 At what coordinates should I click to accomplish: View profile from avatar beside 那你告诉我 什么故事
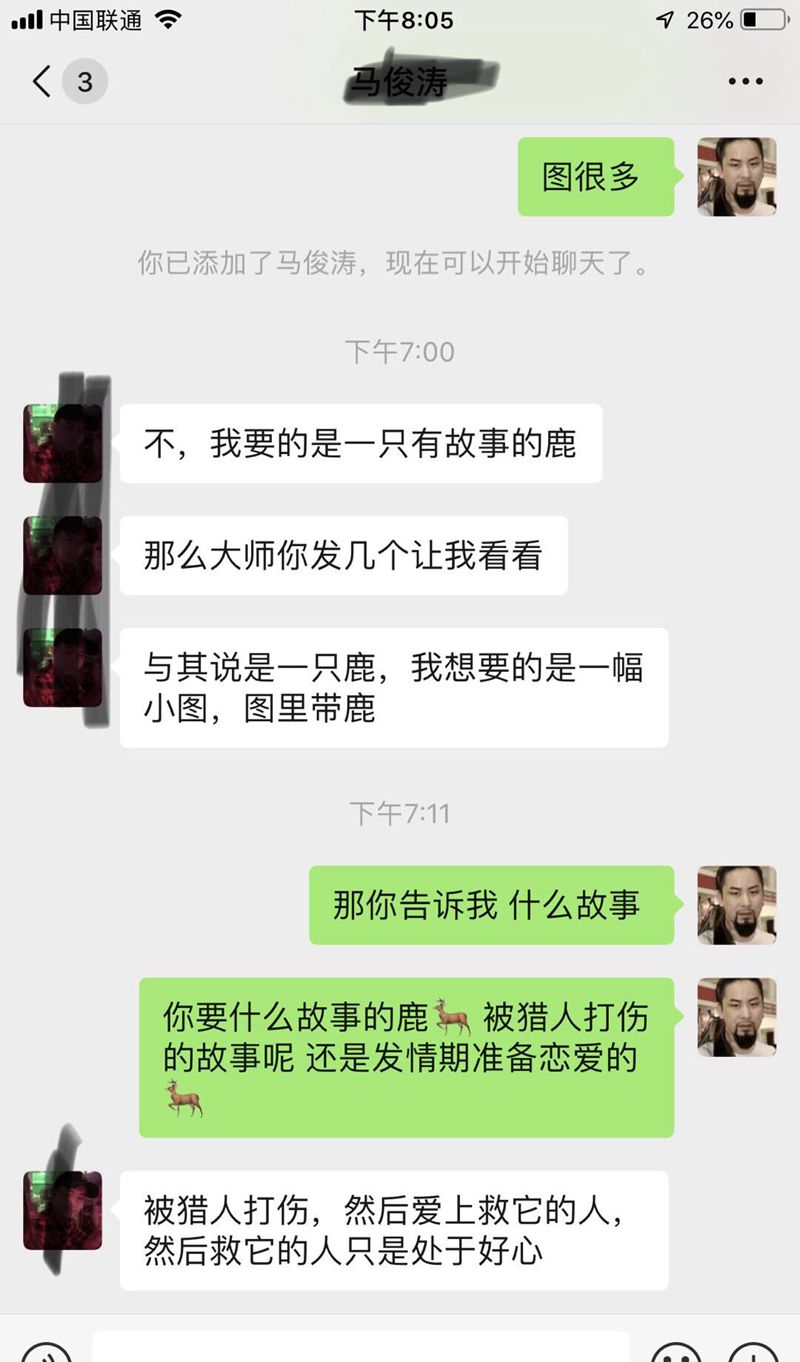click(x=737, y=905)
